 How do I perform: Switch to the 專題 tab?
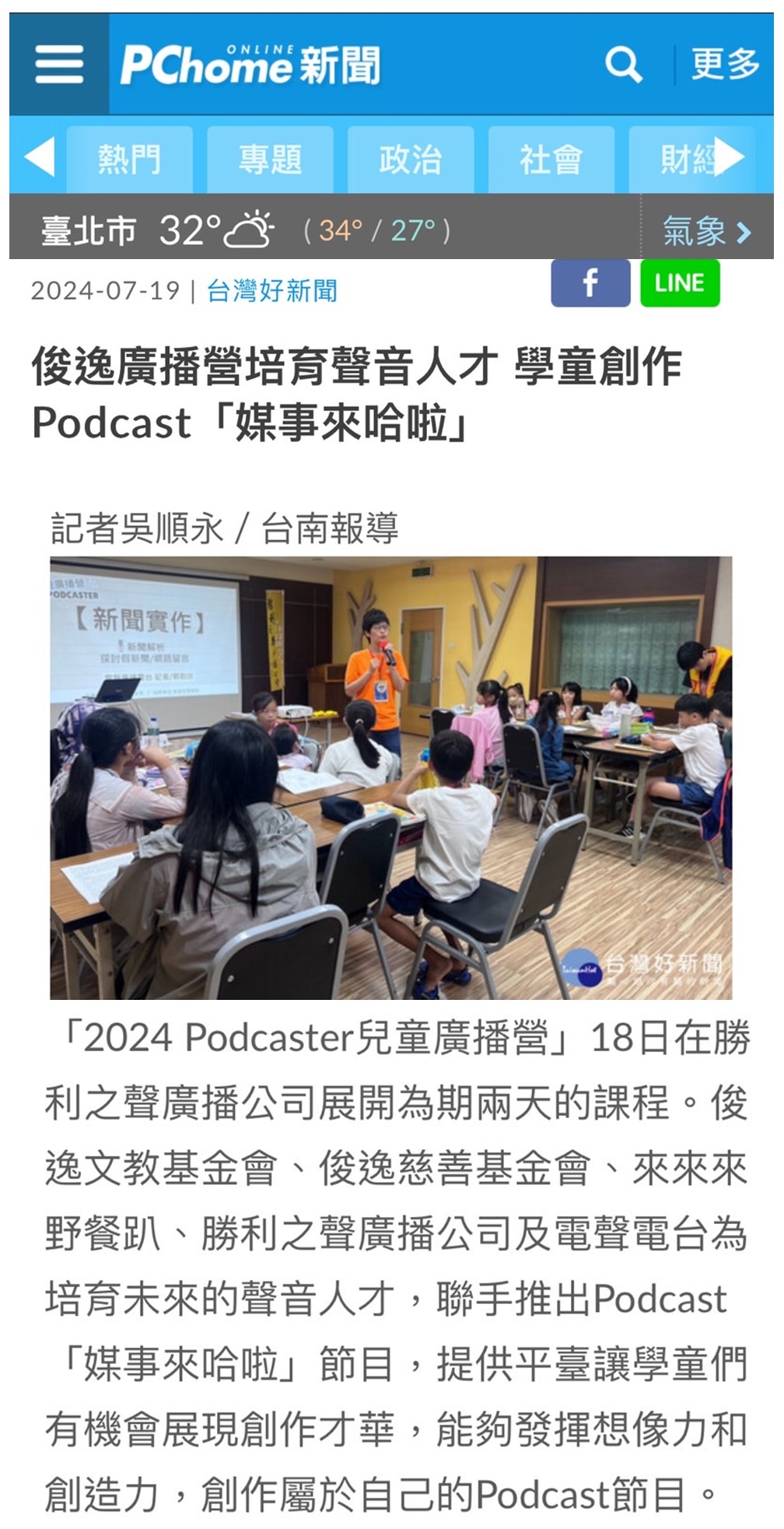(x=270, y=160)
